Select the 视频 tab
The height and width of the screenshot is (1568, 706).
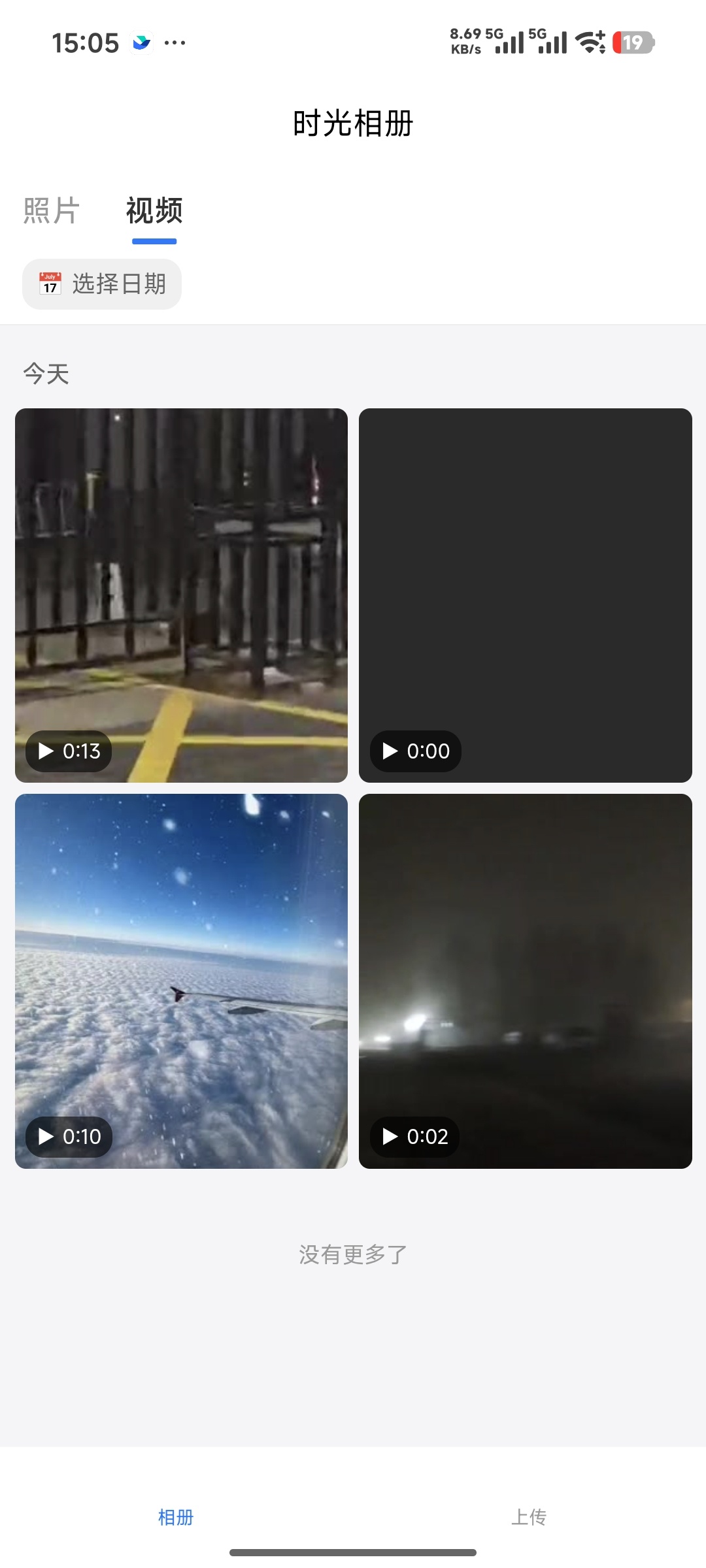pyautogui.click(x=154, y=210)
